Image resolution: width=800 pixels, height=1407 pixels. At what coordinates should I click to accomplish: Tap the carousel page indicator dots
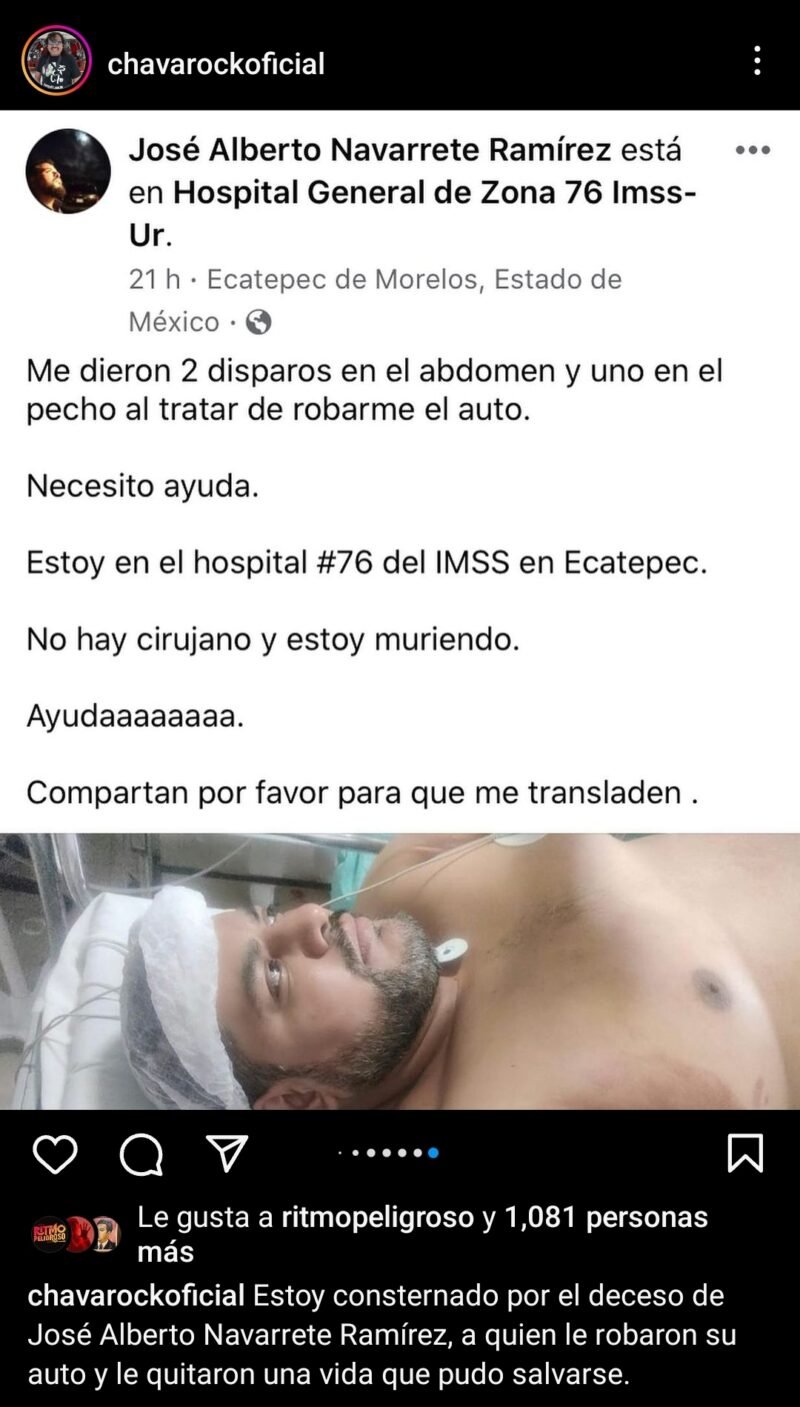[x=389, y=1153]
